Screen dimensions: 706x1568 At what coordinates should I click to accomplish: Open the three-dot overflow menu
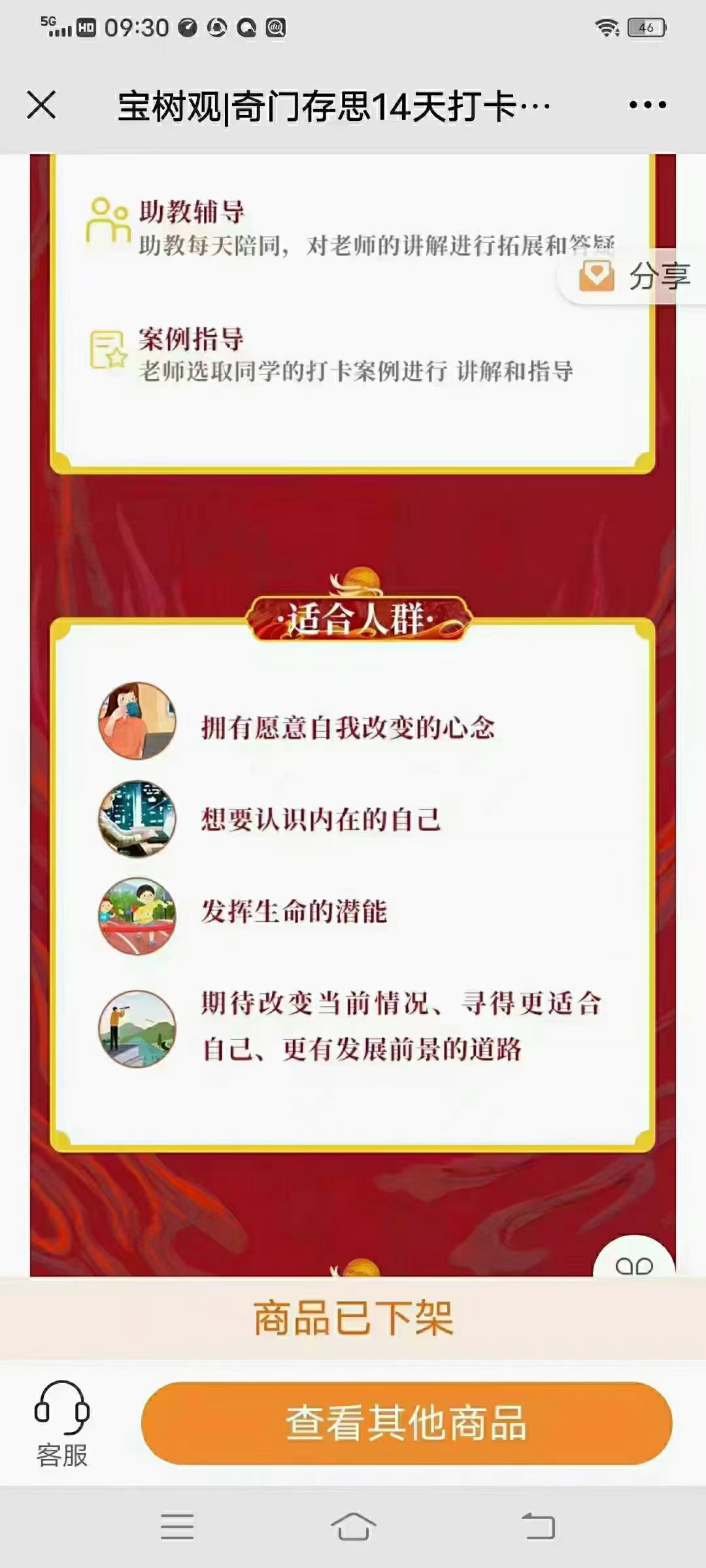tap(647, 105)
